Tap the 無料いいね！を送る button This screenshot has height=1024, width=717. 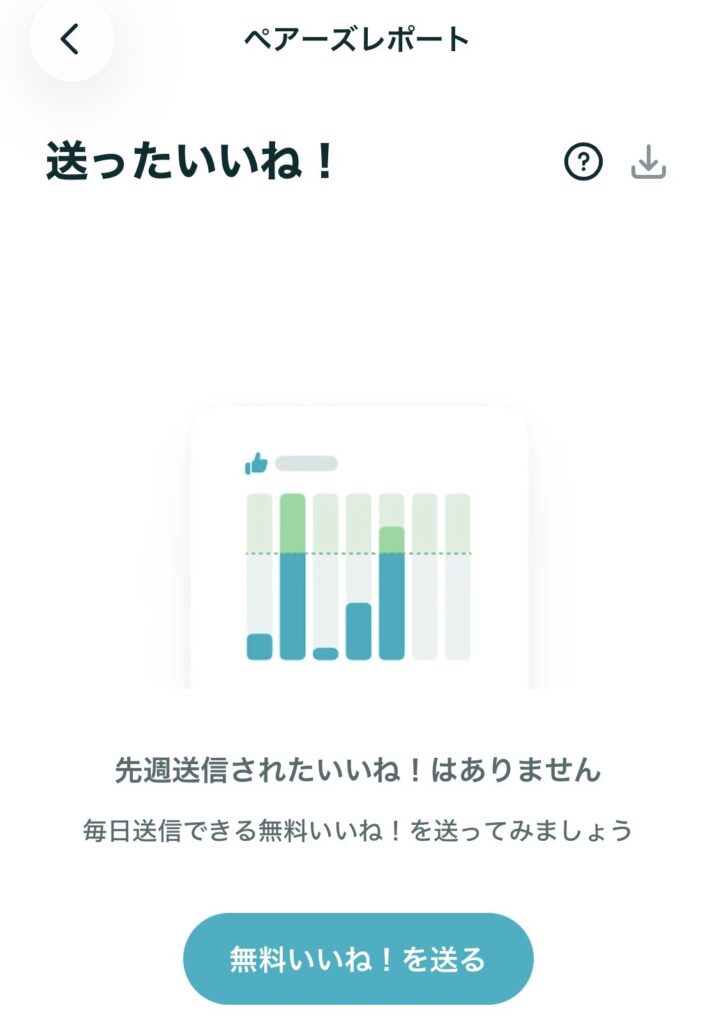(x=358, y=959)
